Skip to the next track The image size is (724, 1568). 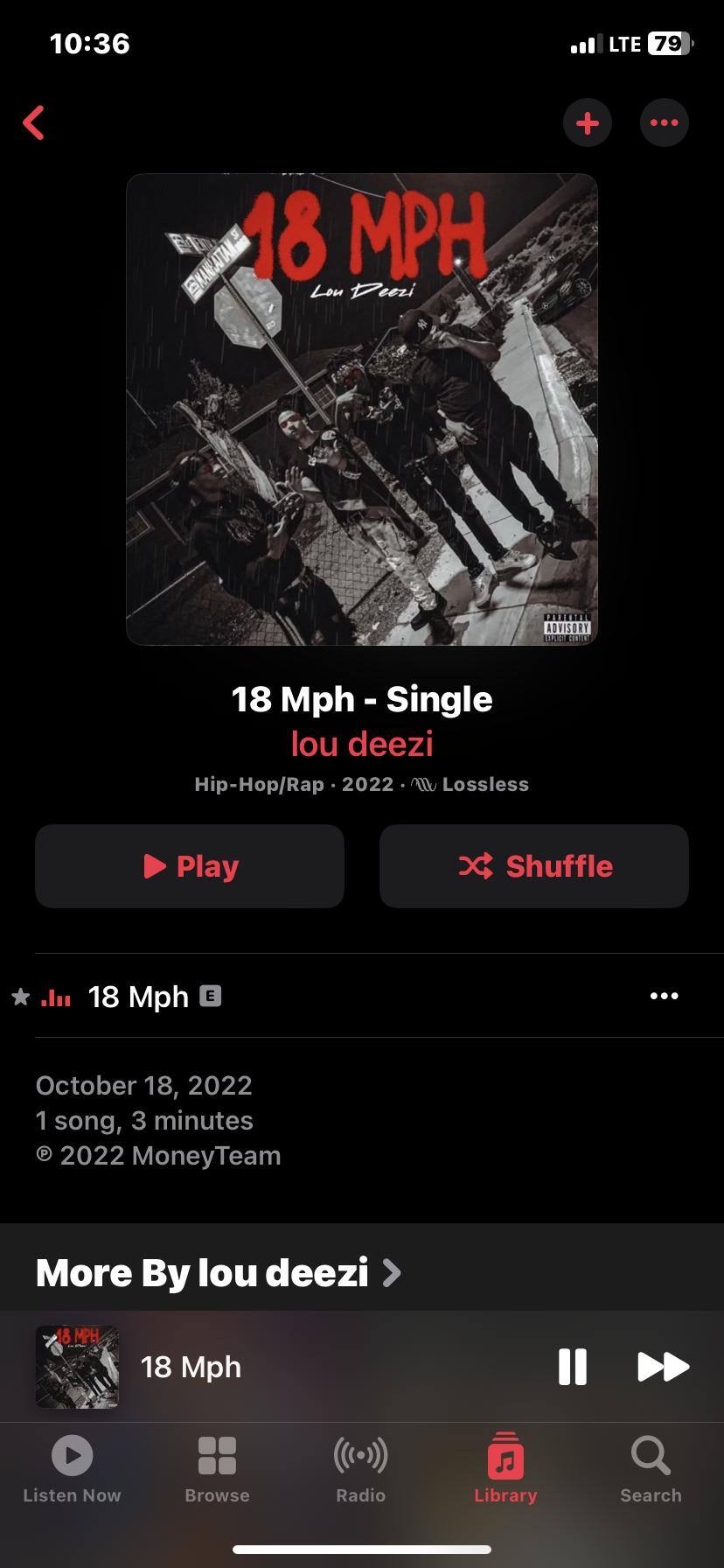(663, 1366)
